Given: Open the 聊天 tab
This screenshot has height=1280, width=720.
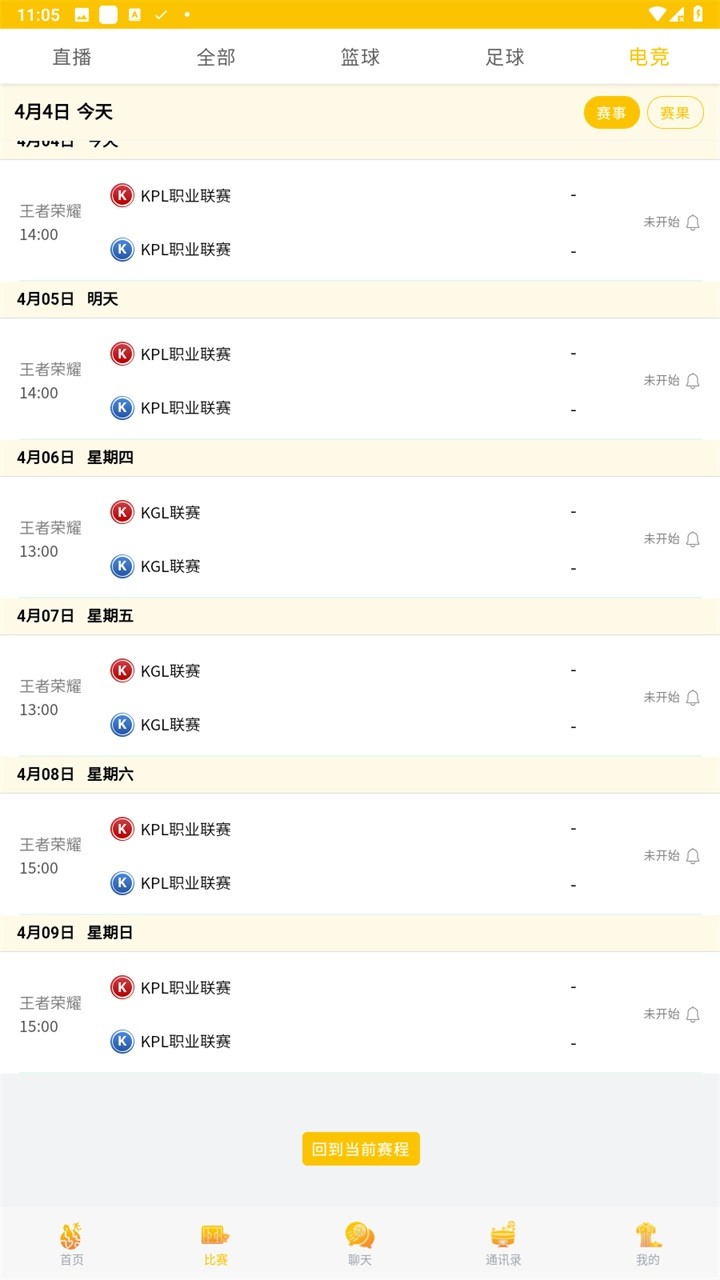Looking at the screenshot, I should [360, 1243].
